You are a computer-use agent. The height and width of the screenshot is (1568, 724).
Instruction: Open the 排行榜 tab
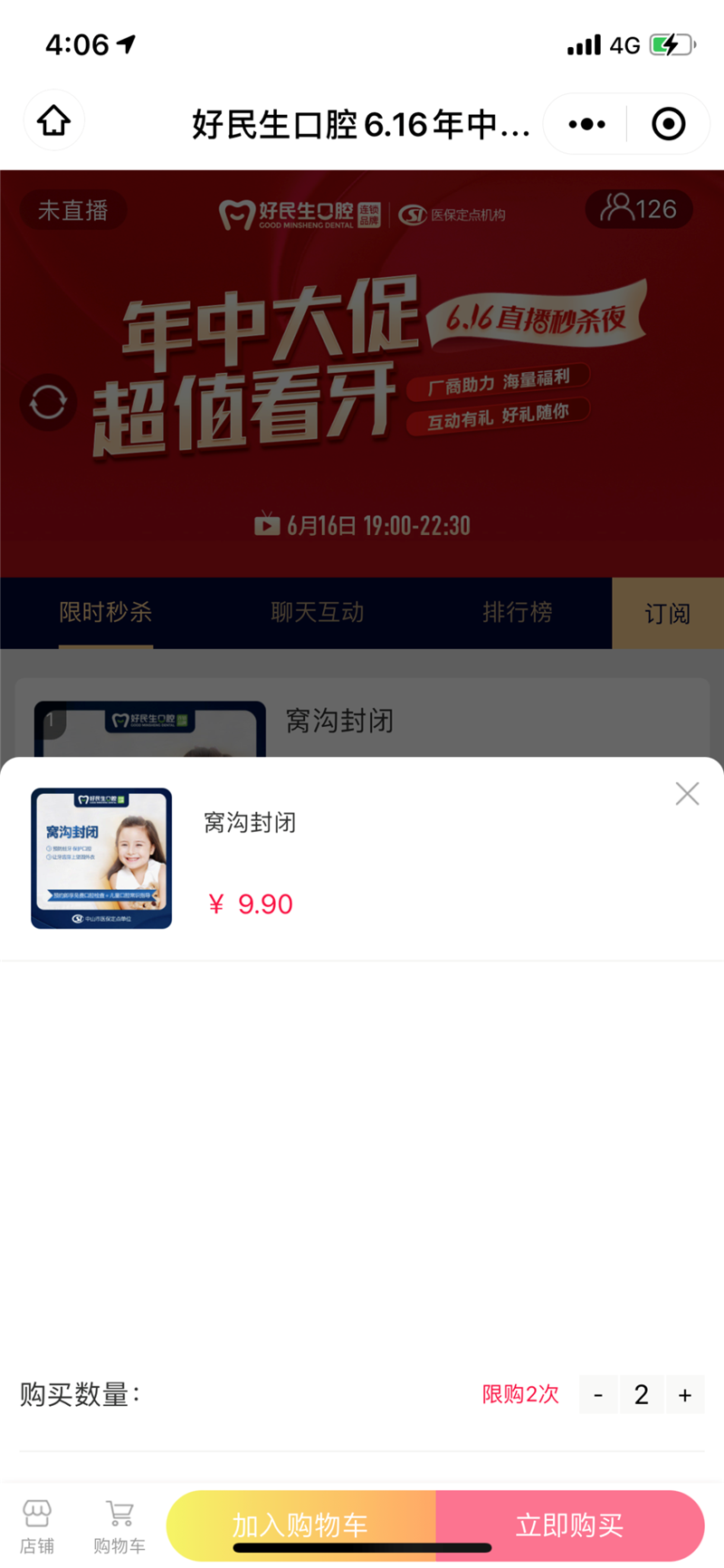pos(517,613)
